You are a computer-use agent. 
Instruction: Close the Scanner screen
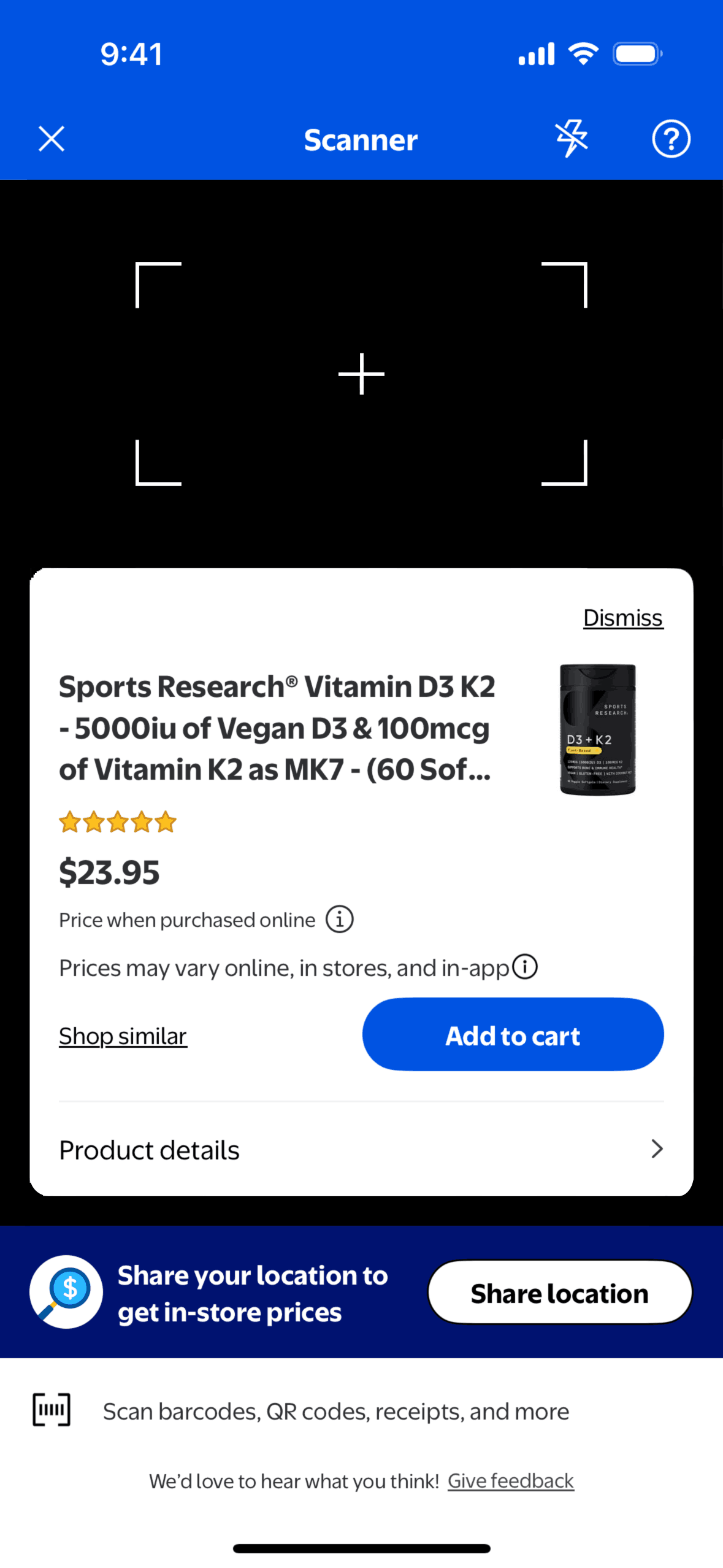tap(52, 139)
